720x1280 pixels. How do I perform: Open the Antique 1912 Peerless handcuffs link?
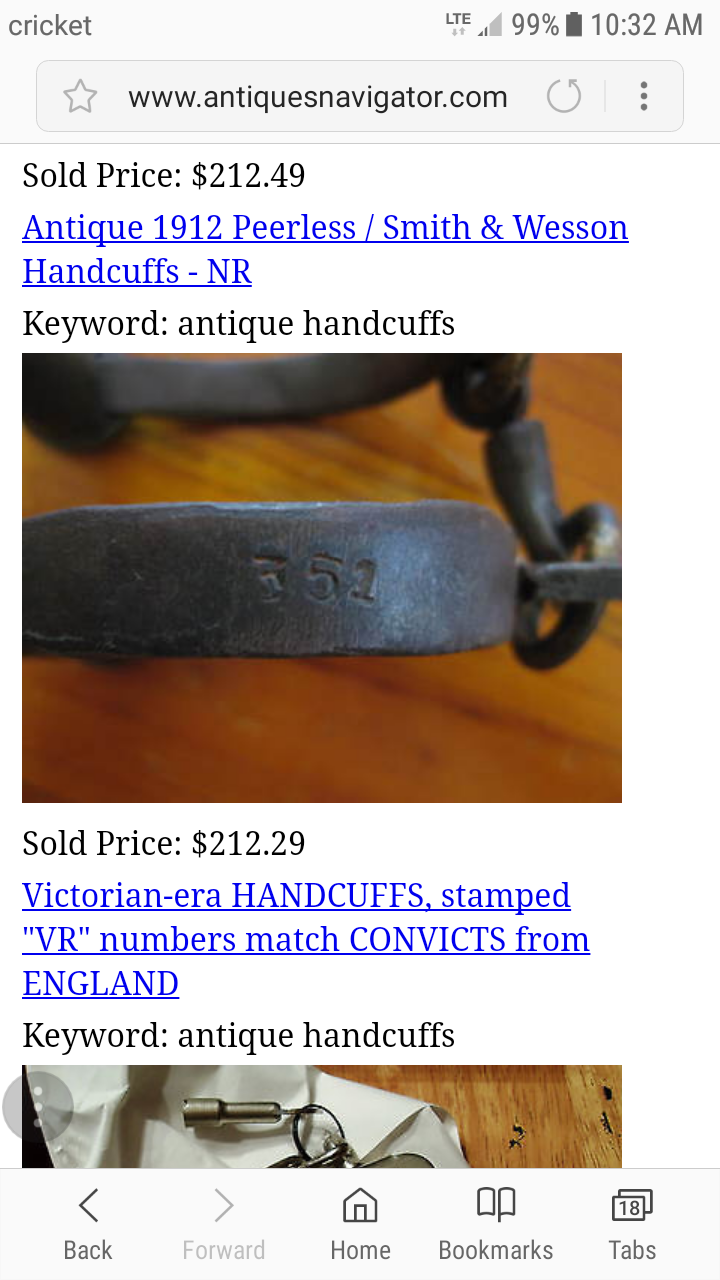pos(325,249)
